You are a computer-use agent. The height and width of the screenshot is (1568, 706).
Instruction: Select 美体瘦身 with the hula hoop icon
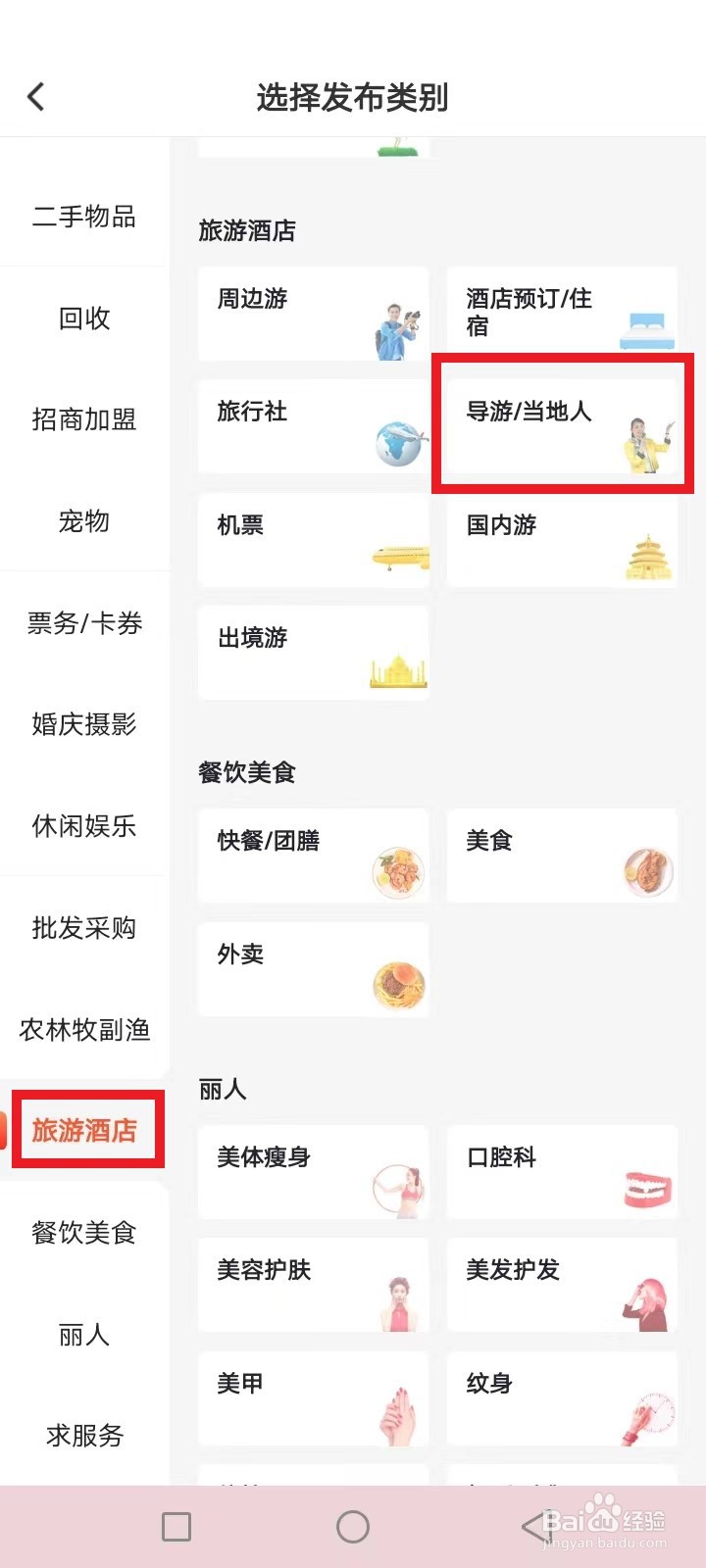(x=312, y=1172)
